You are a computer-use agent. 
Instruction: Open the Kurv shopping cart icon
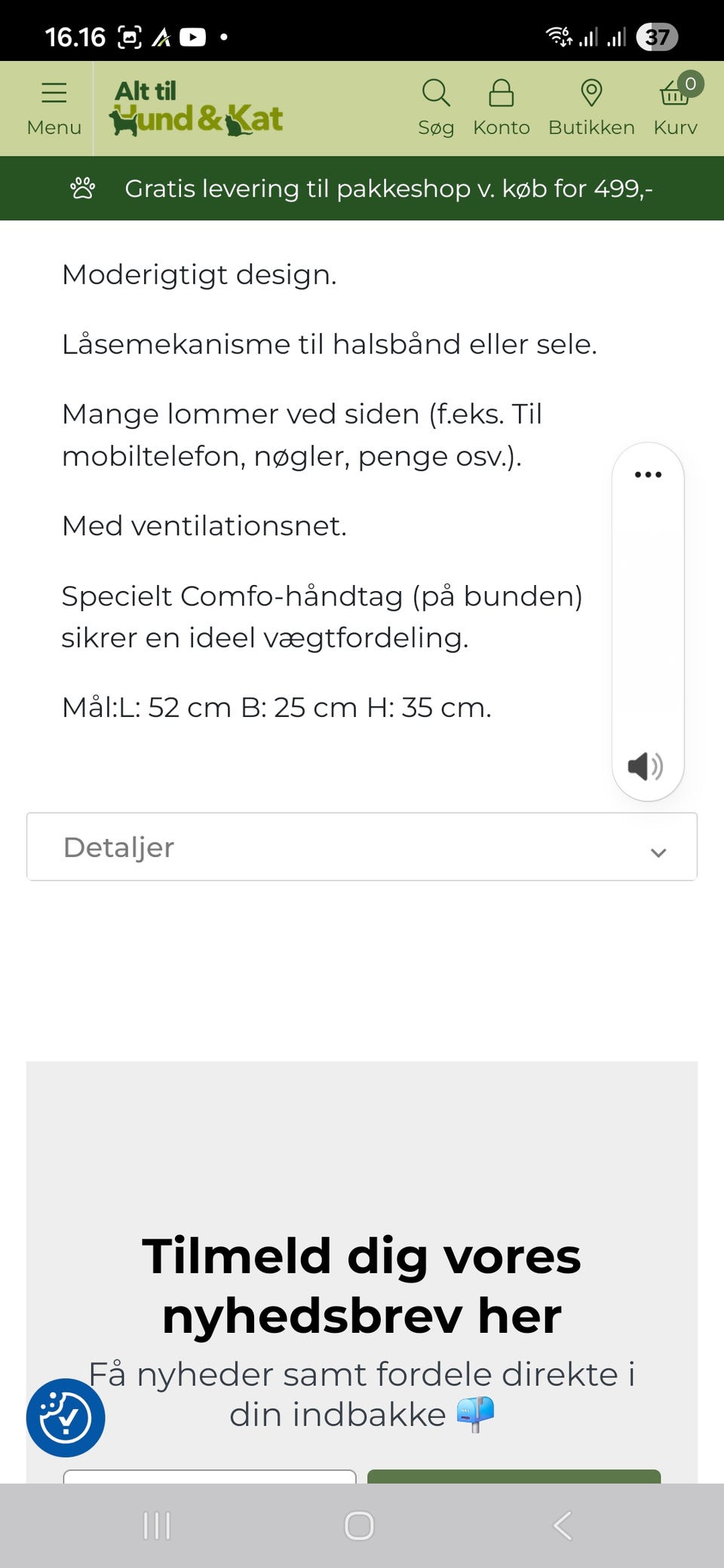tap(675, 93)
